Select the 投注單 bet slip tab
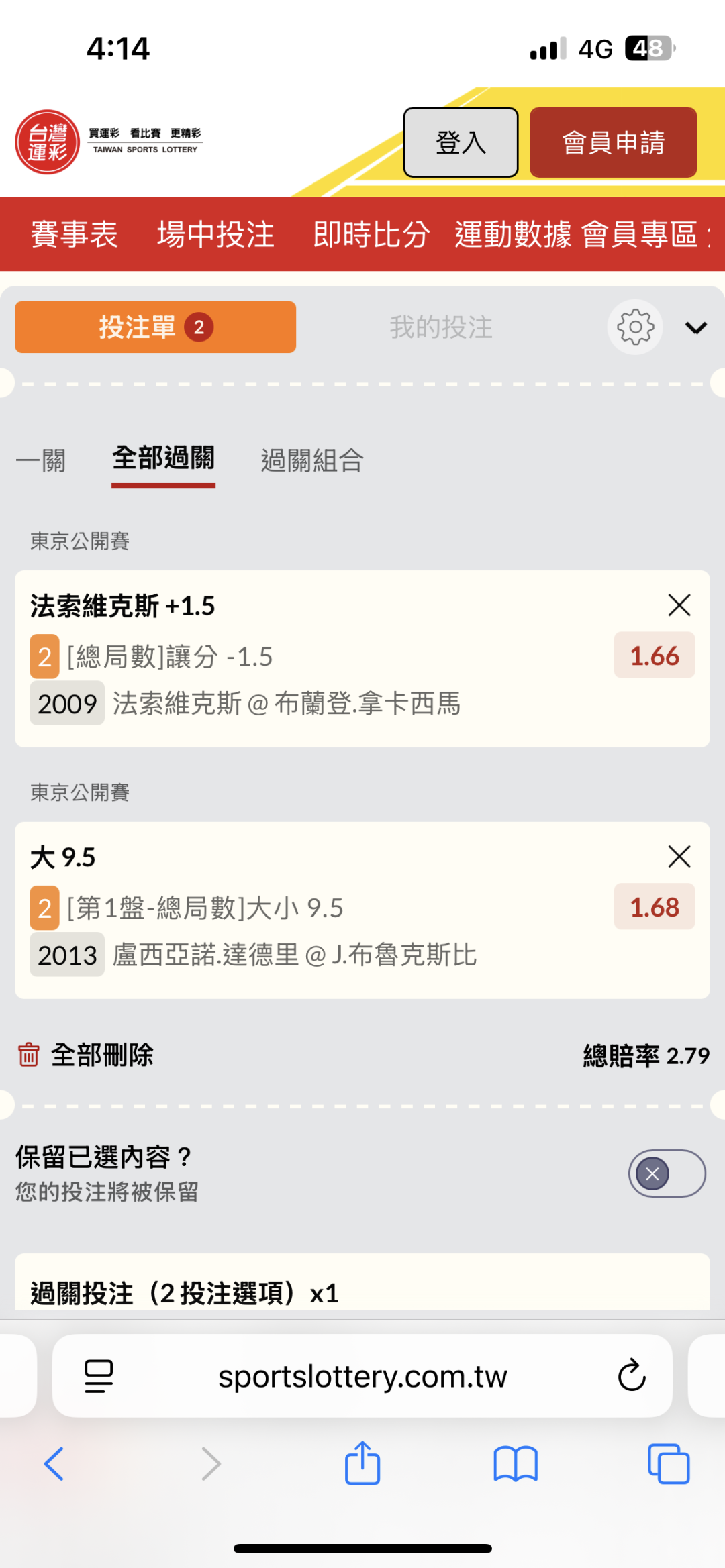This screenshot has width=725, height=1568. pyautogui.click(x=155, y=327)
